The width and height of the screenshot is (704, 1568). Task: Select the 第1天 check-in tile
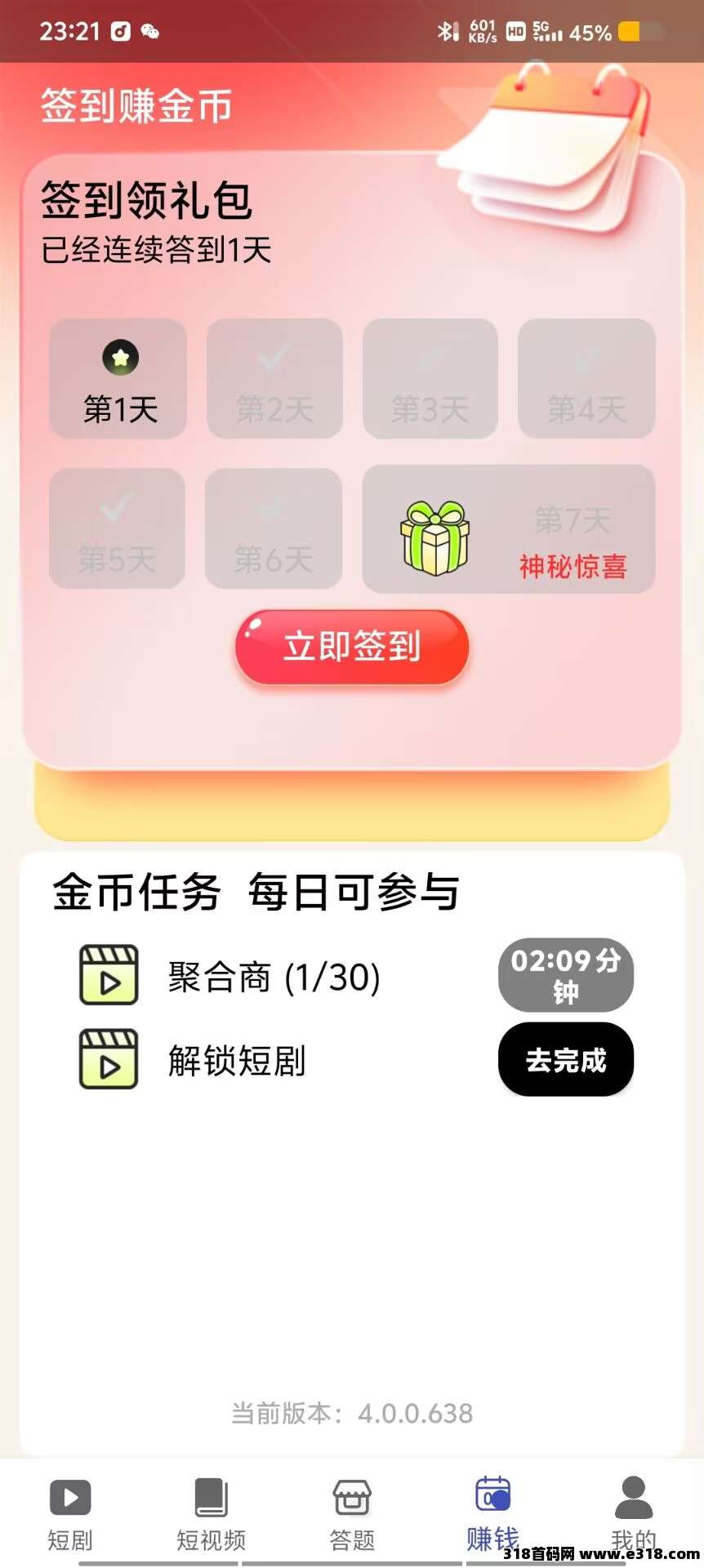[118, 378]
